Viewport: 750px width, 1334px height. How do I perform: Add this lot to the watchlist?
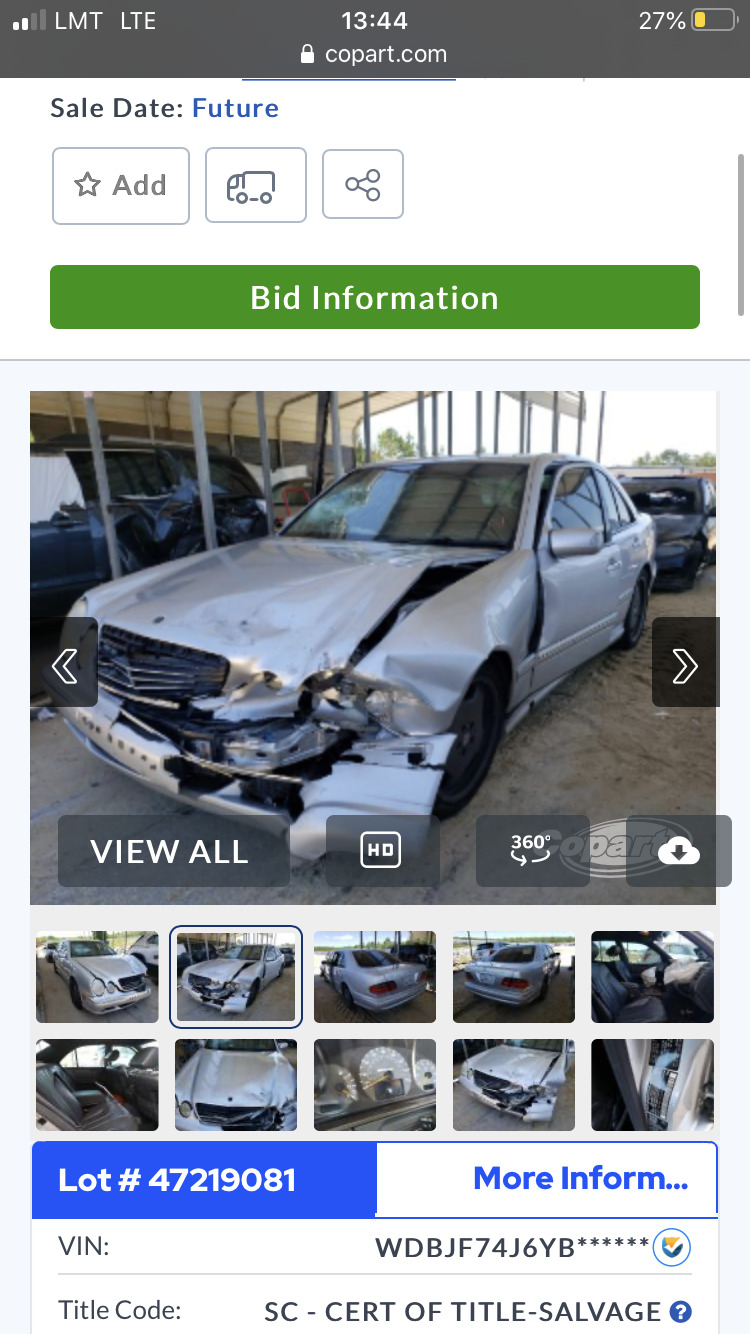pyautogui.click(x=120, y=186)
